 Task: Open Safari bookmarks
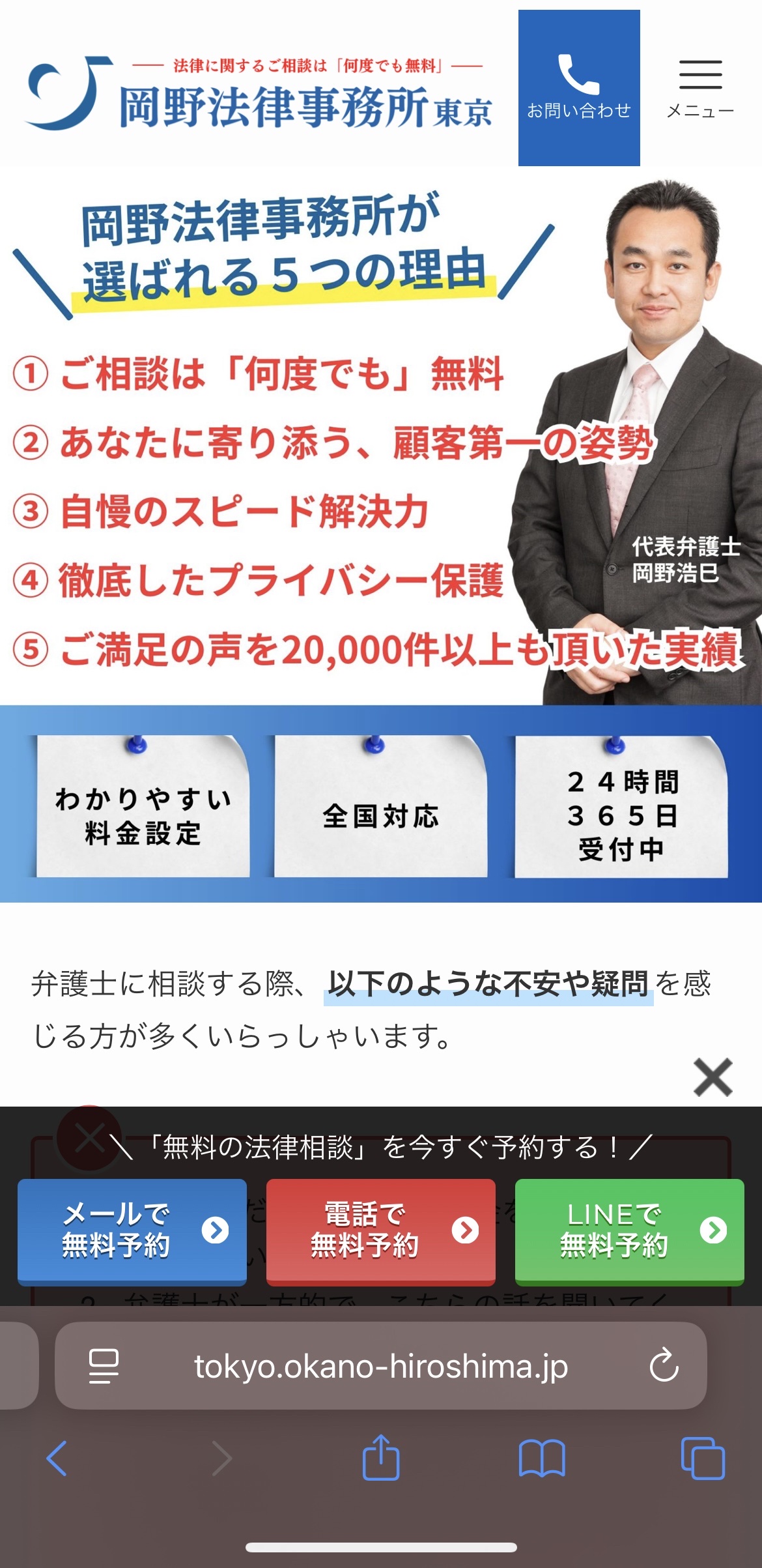click(x=542, y=1459)
